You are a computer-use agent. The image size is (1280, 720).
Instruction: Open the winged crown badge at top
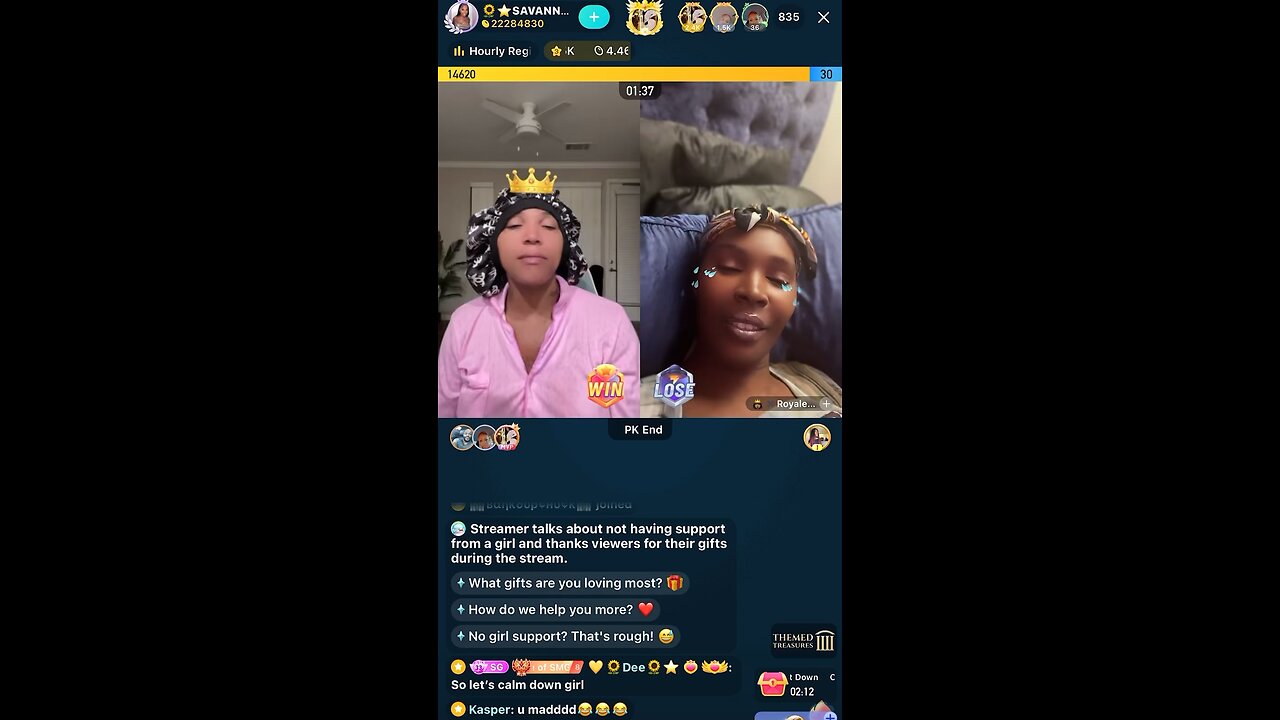645,17
